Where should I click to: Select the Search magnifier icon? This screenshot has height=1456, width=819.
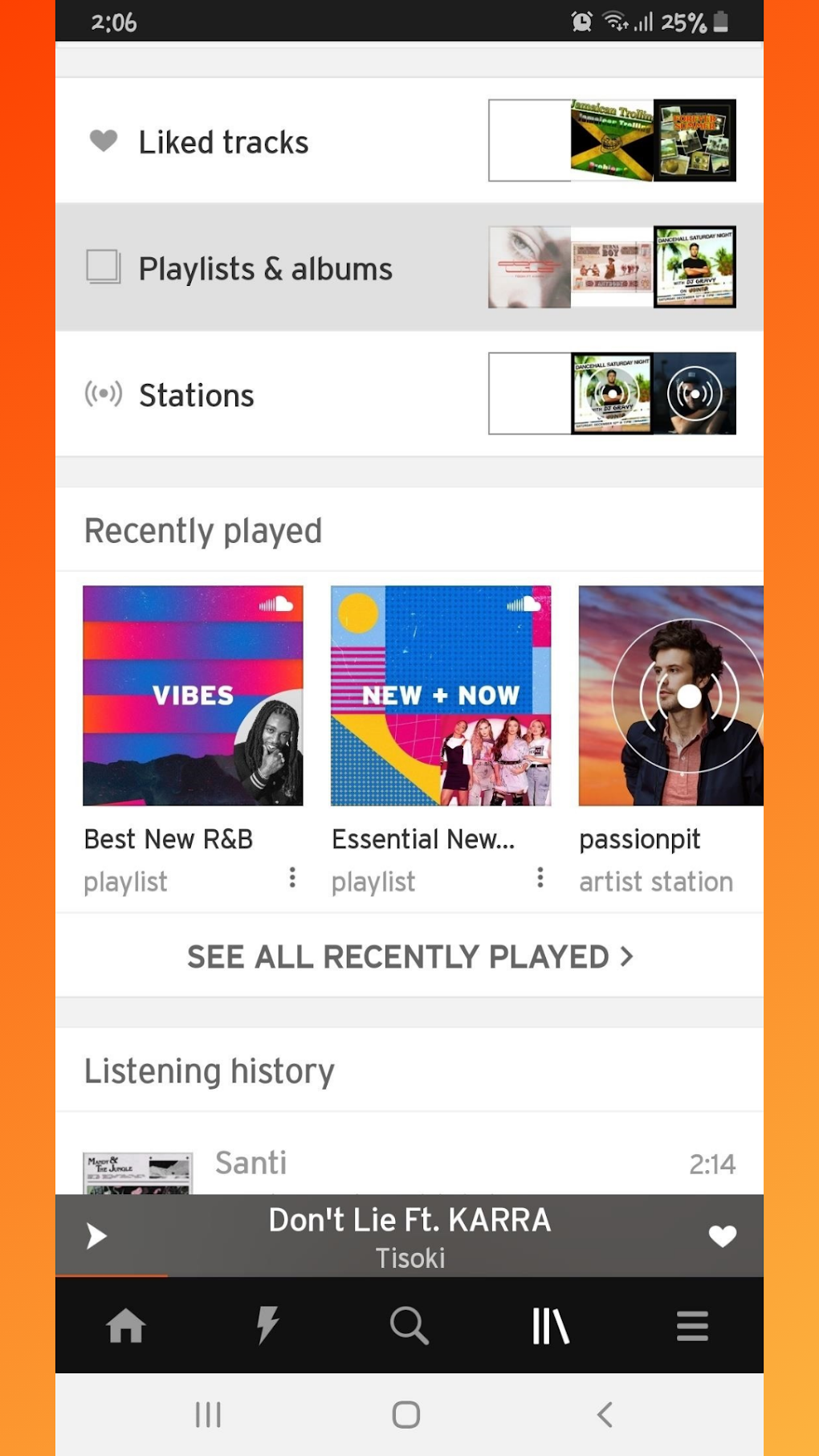409,1326
